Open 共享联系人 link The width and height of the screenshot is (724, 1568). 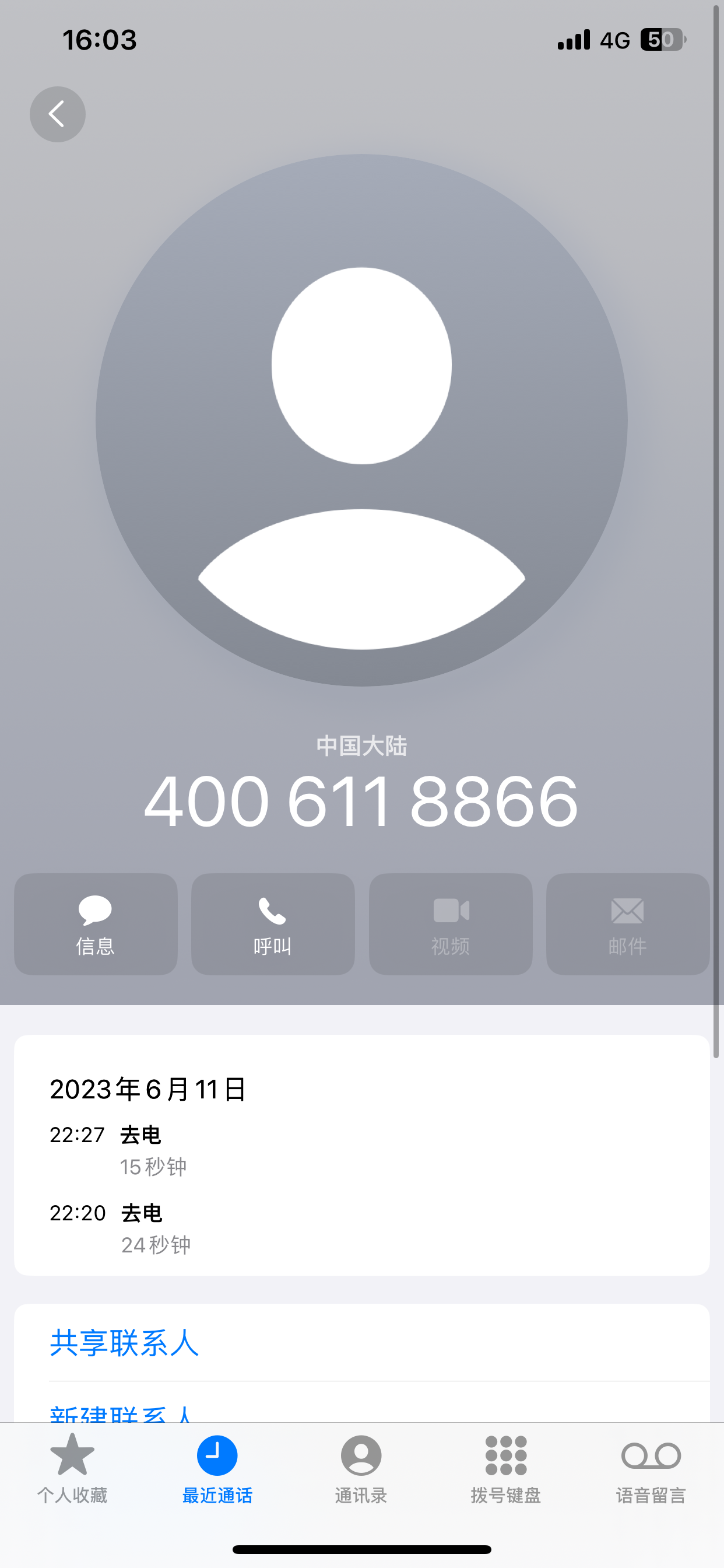124,1342
